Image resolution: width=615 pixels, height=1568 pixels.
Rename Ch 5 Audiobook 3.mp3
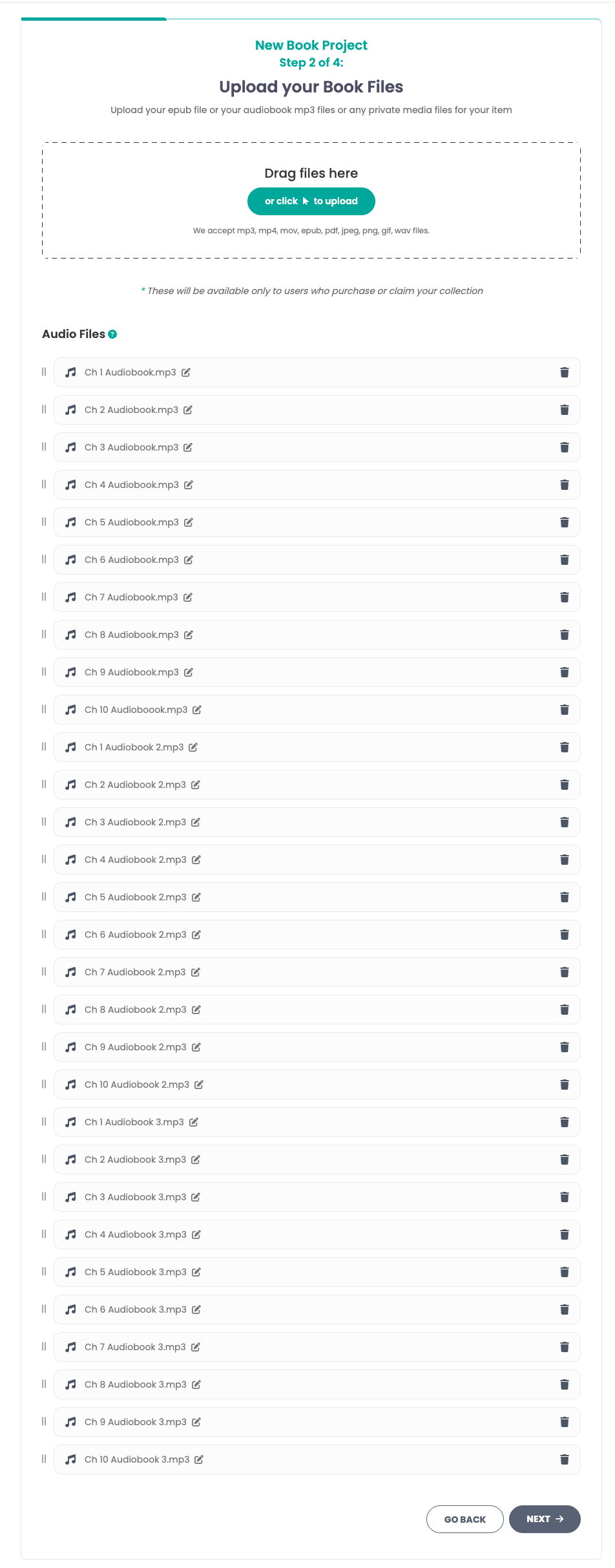196,1272
